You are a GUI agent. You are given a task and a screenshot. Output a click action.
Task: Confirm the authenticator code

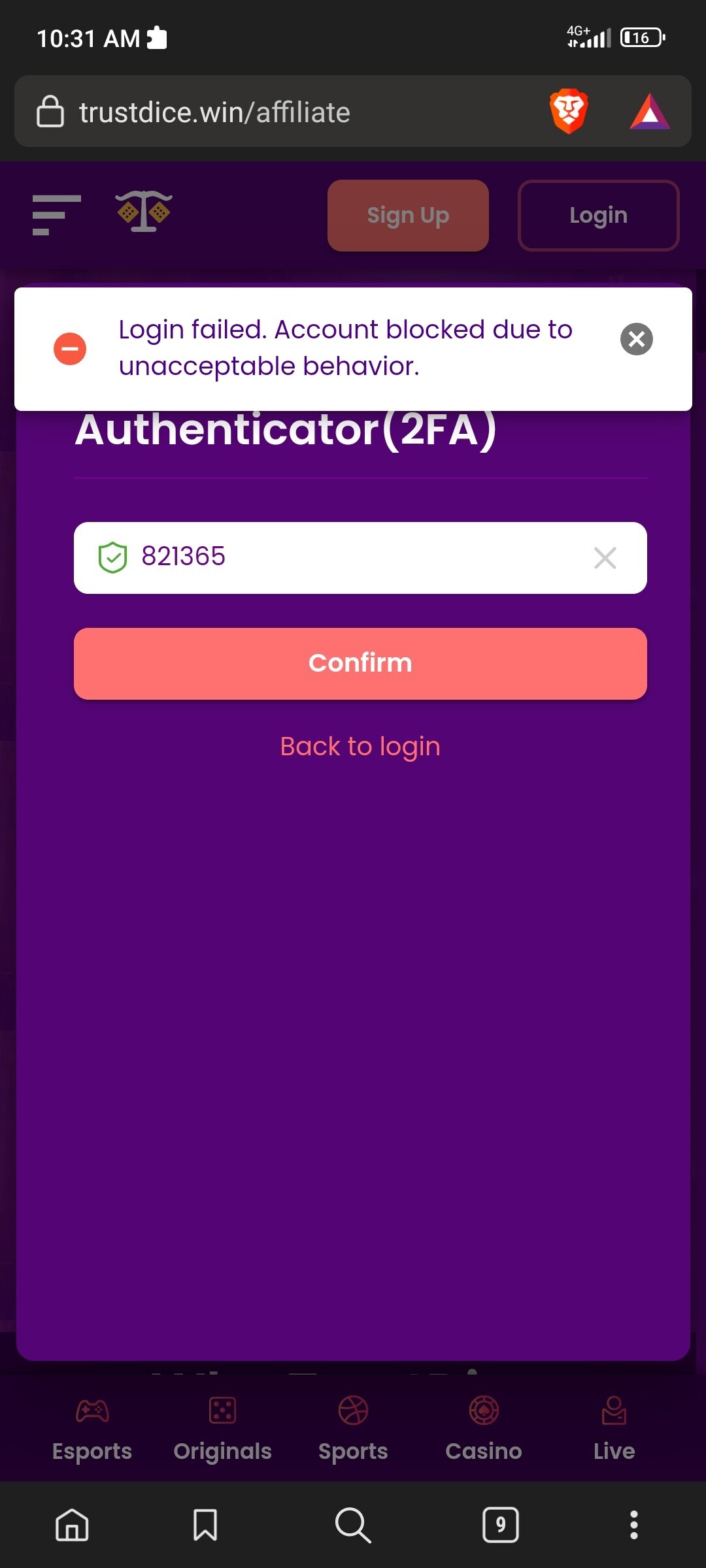pos(360,663)
